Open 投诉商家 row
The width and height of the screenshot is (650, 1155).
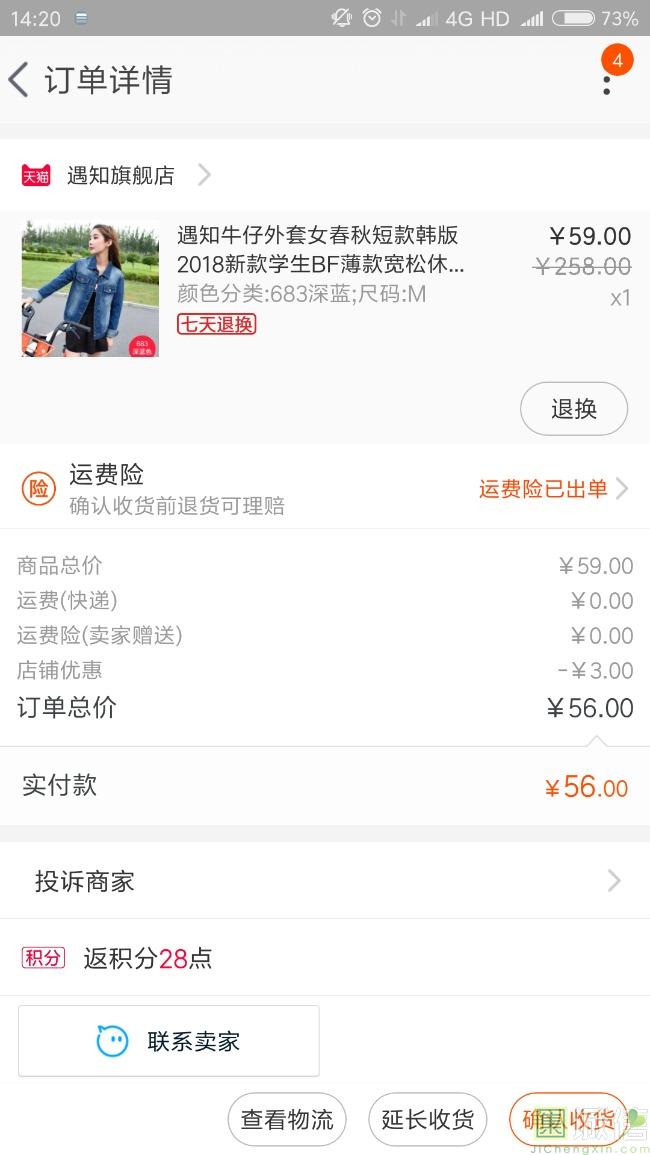(x=325, y=881)
